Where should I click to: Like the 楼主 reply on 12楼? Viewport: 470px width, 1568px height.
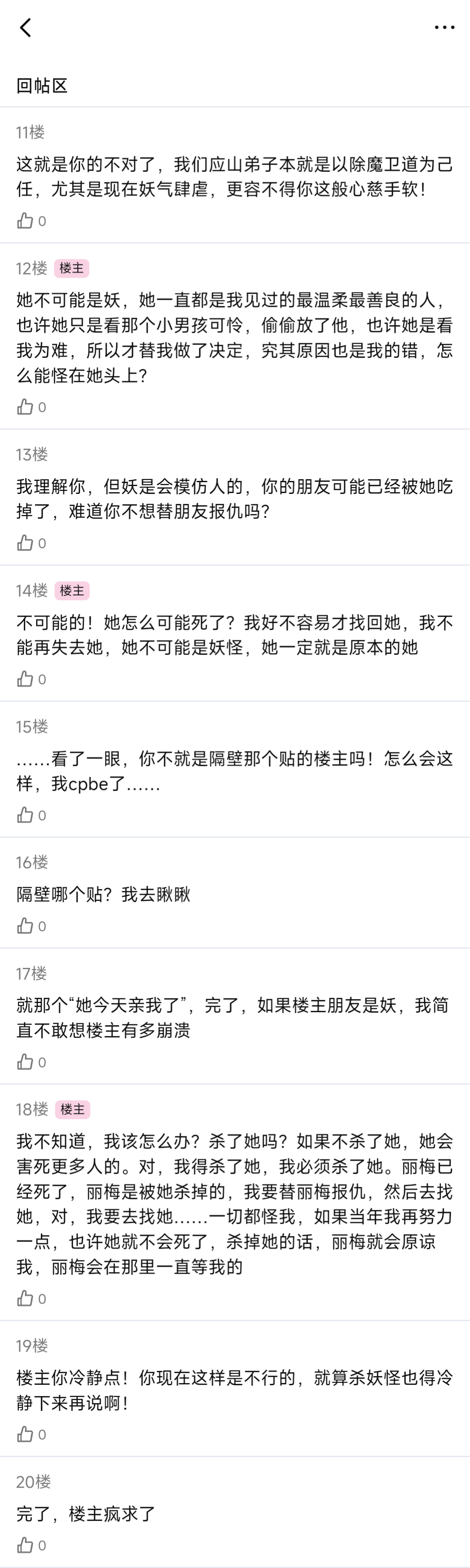pyautogui.click(x=25, y=407)
